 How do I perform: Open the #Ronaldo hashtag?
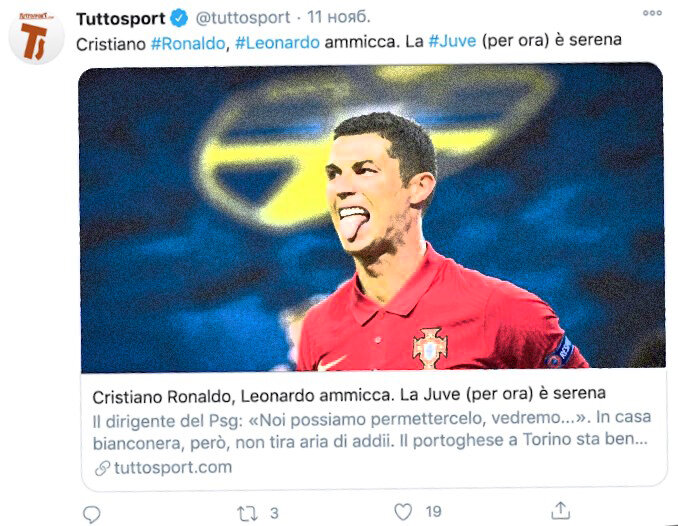click(188, 43)
